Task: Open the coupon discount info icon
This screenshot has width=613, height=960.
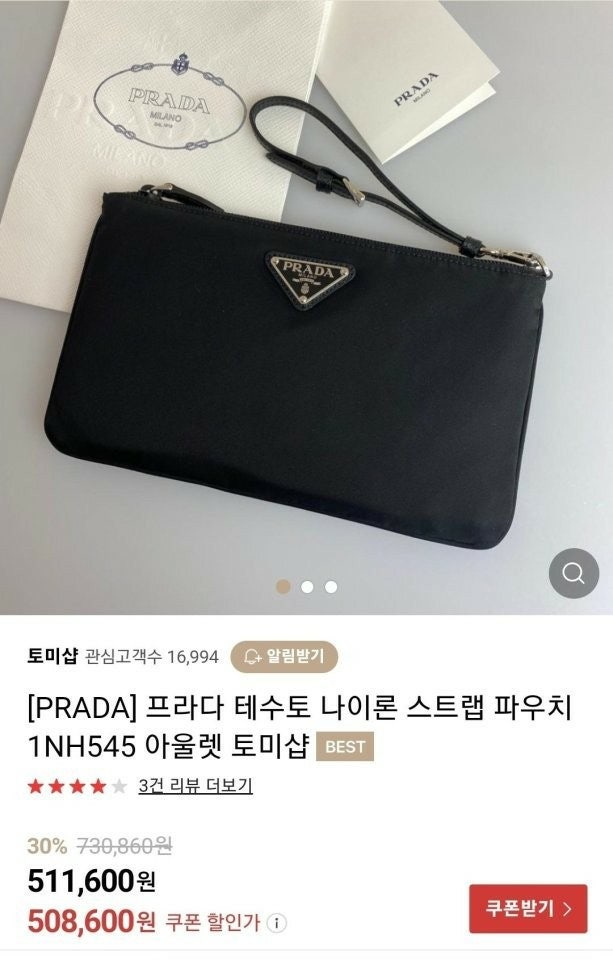Action: (x=278, y=923)
